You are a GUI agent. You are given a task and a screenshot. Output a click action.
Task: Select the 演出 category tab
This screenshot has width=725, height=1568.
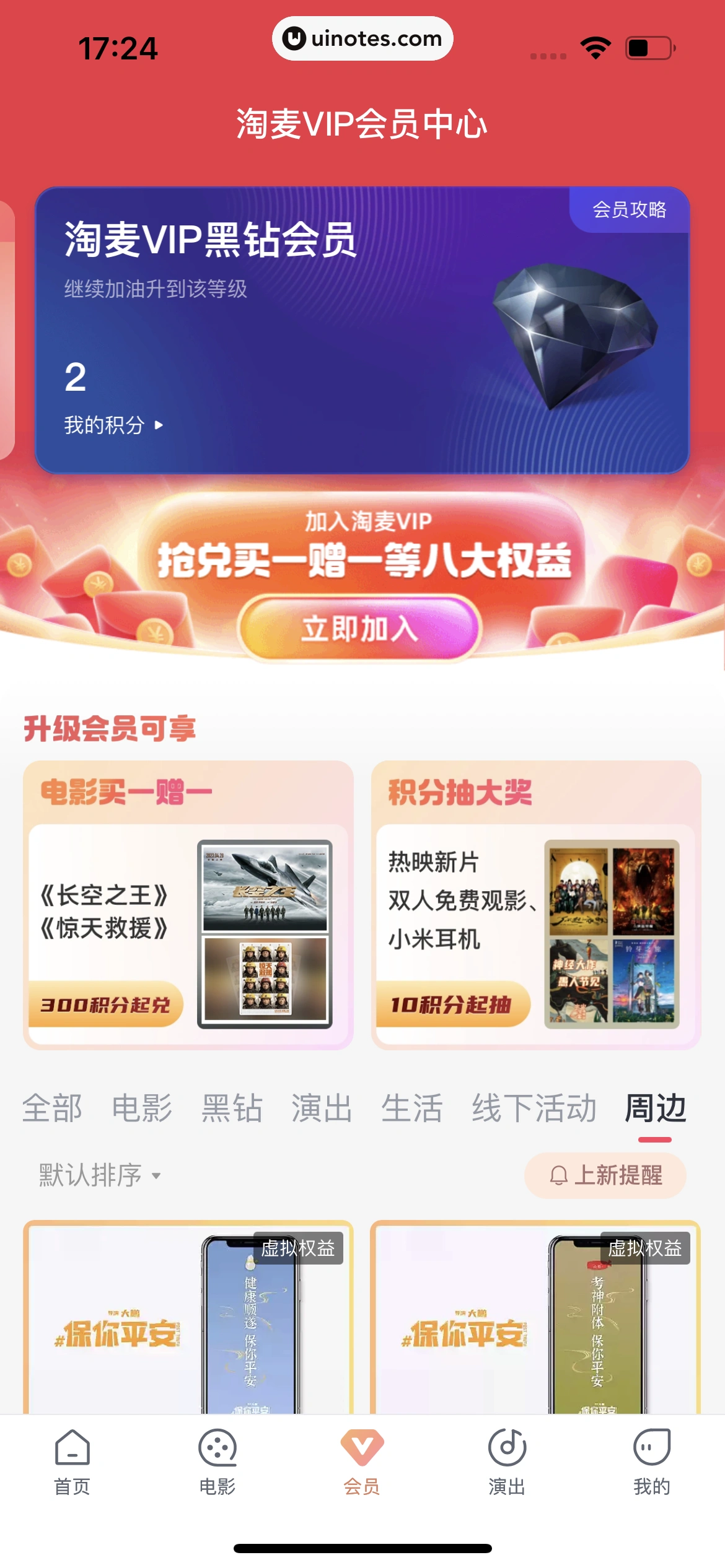322,1108
